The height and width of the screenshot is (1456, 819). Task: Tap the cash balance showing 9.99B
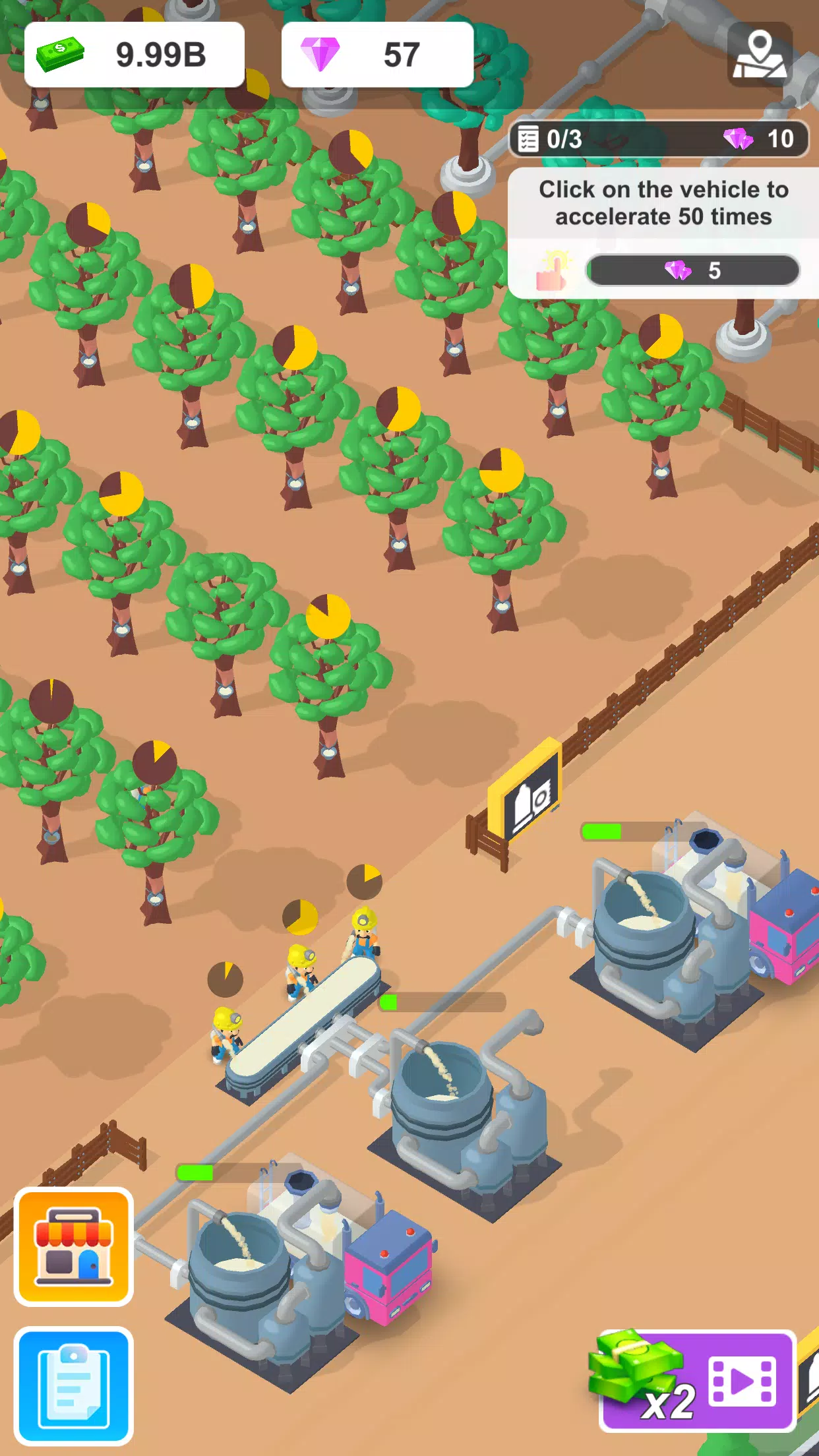point(135,55)
